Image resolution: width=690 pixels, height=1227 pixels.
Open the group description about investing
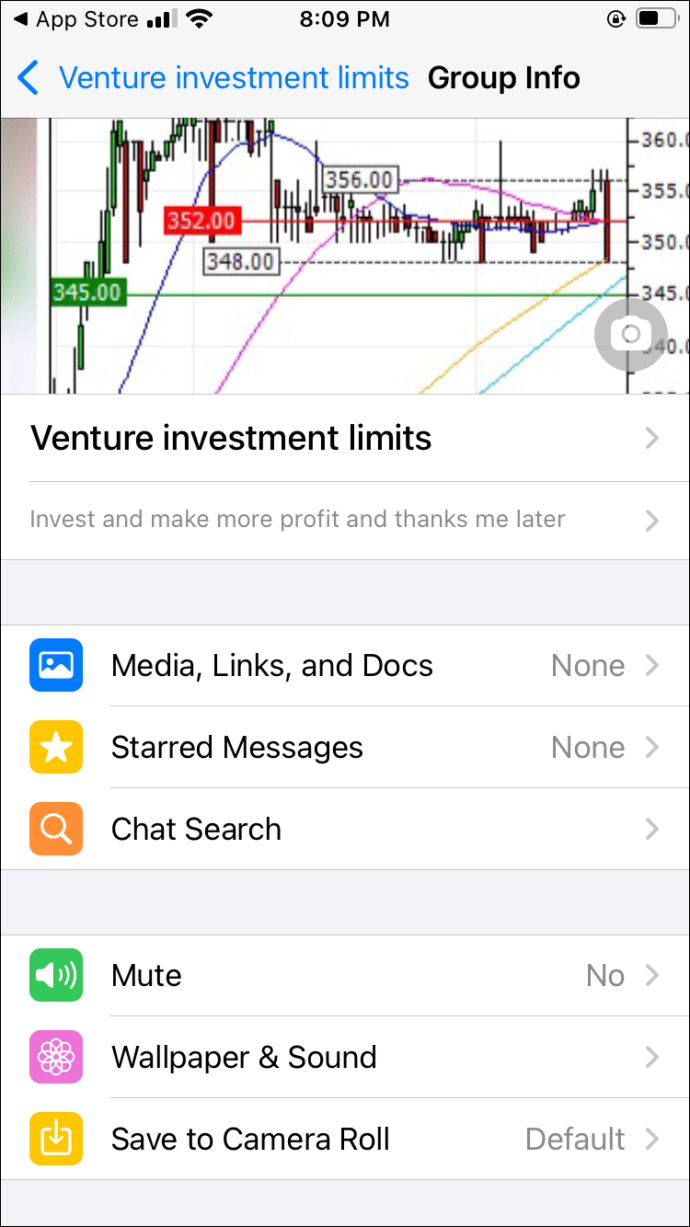point(345,520)
